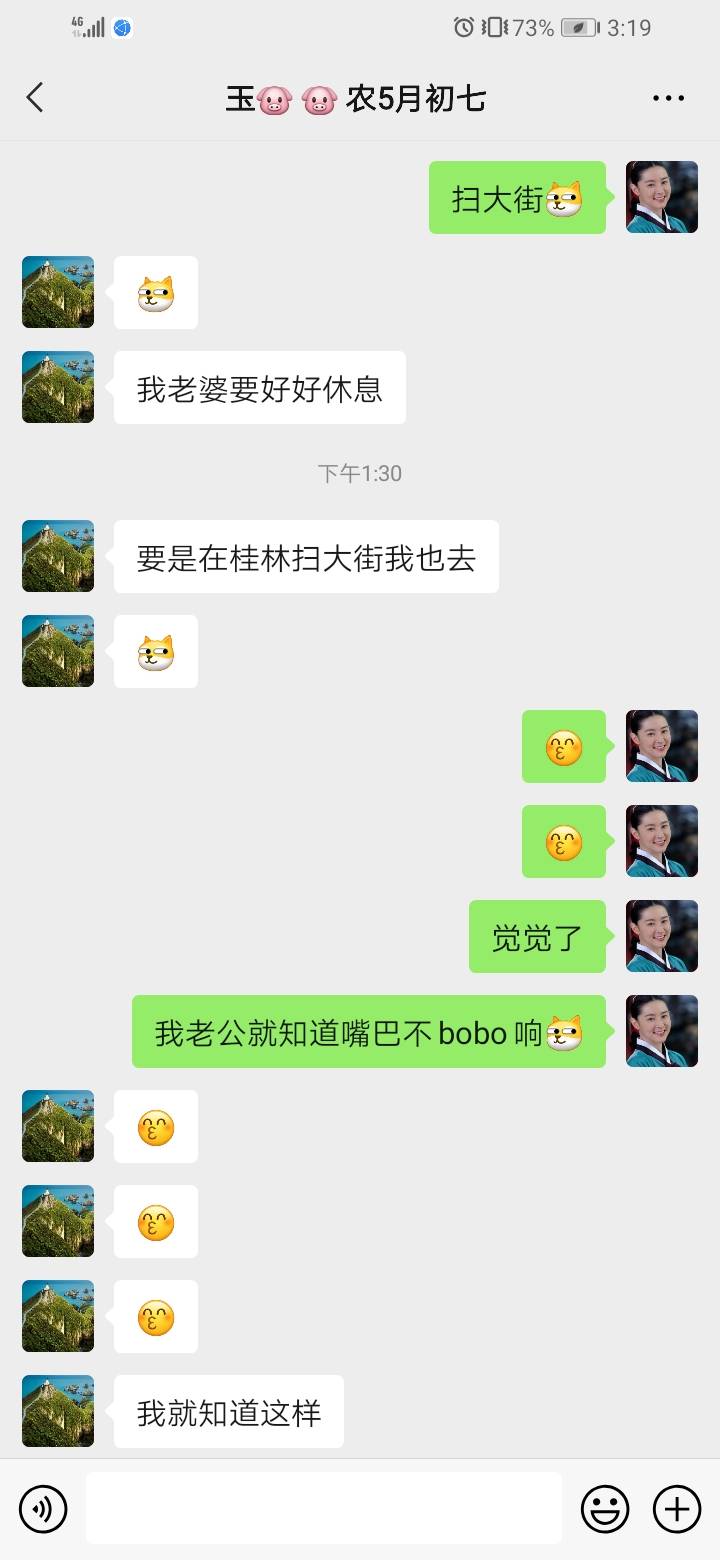The height and width of the screenshot is (1560, 720).
Task: Tap the text input field to type
Action: 324,1508
